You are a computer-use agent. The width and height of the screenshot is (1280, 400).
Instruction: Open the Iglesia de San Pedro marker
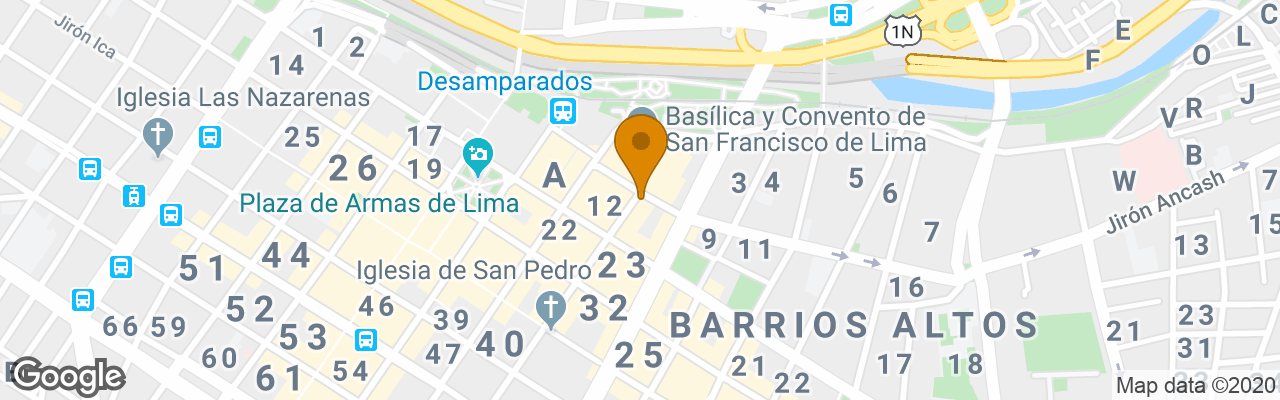tap(550, 309)
